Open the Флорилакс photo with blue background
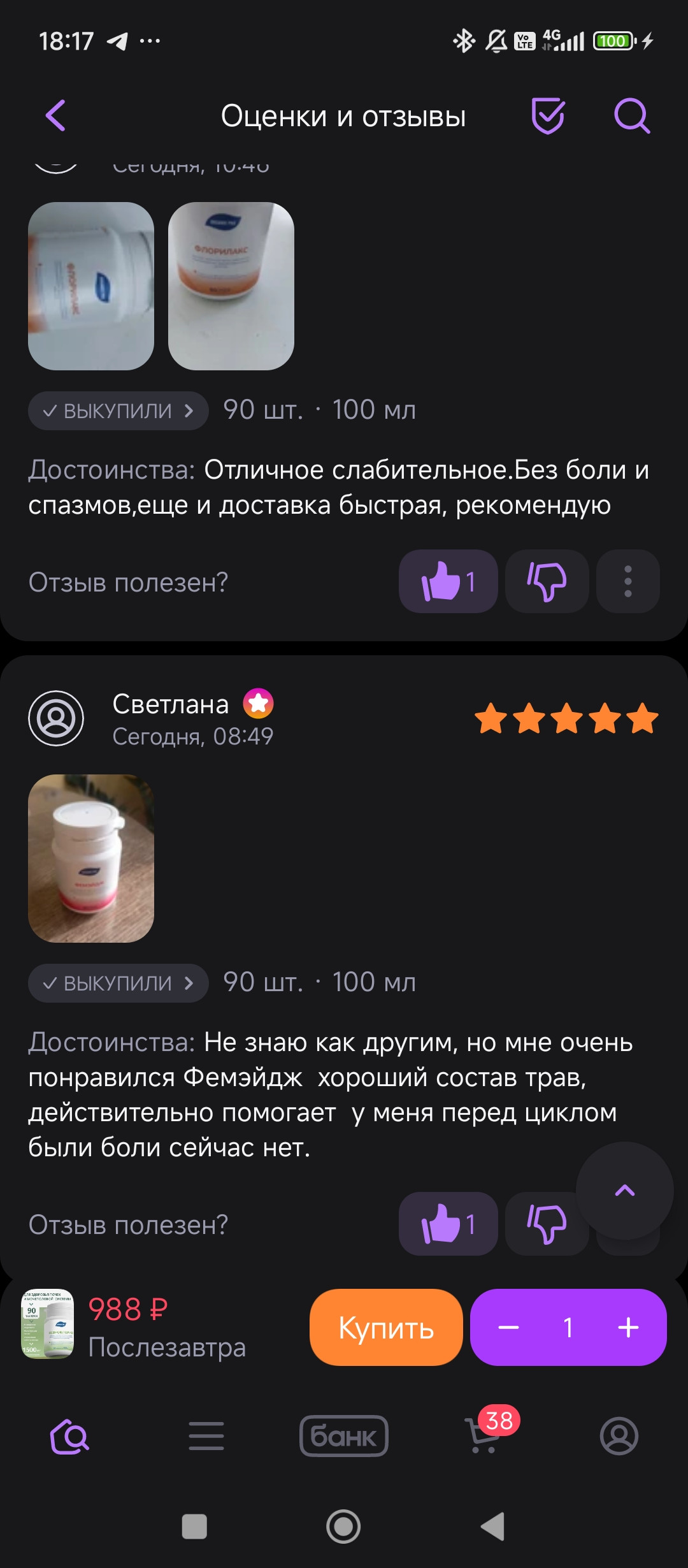 point(91,286)
